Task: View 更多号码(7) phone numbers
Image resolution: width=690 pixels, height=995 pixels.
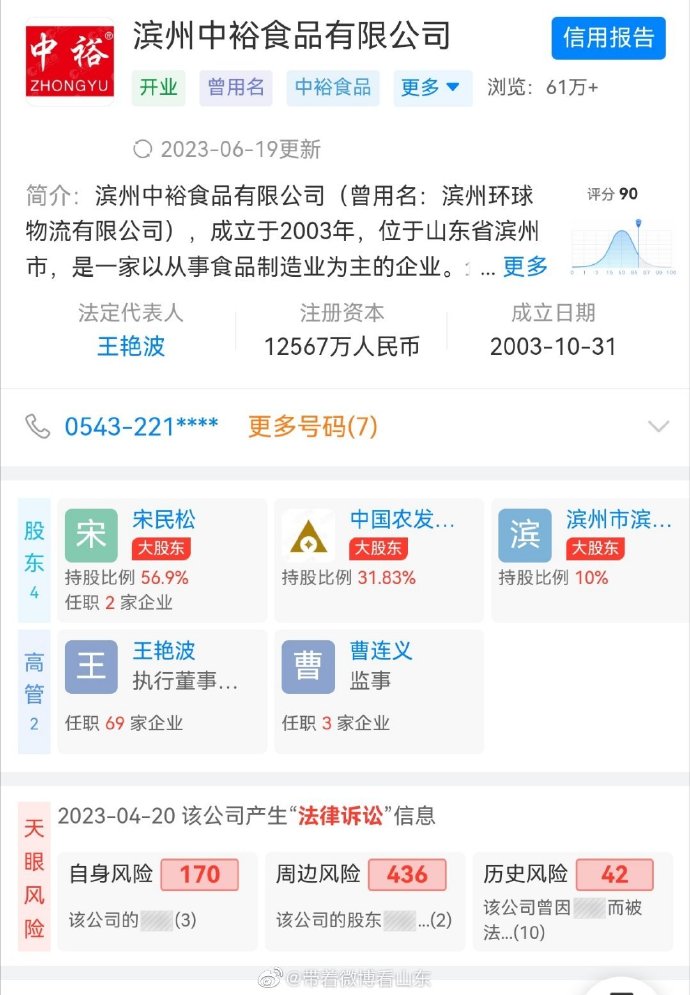Action: tap(312, 427)
